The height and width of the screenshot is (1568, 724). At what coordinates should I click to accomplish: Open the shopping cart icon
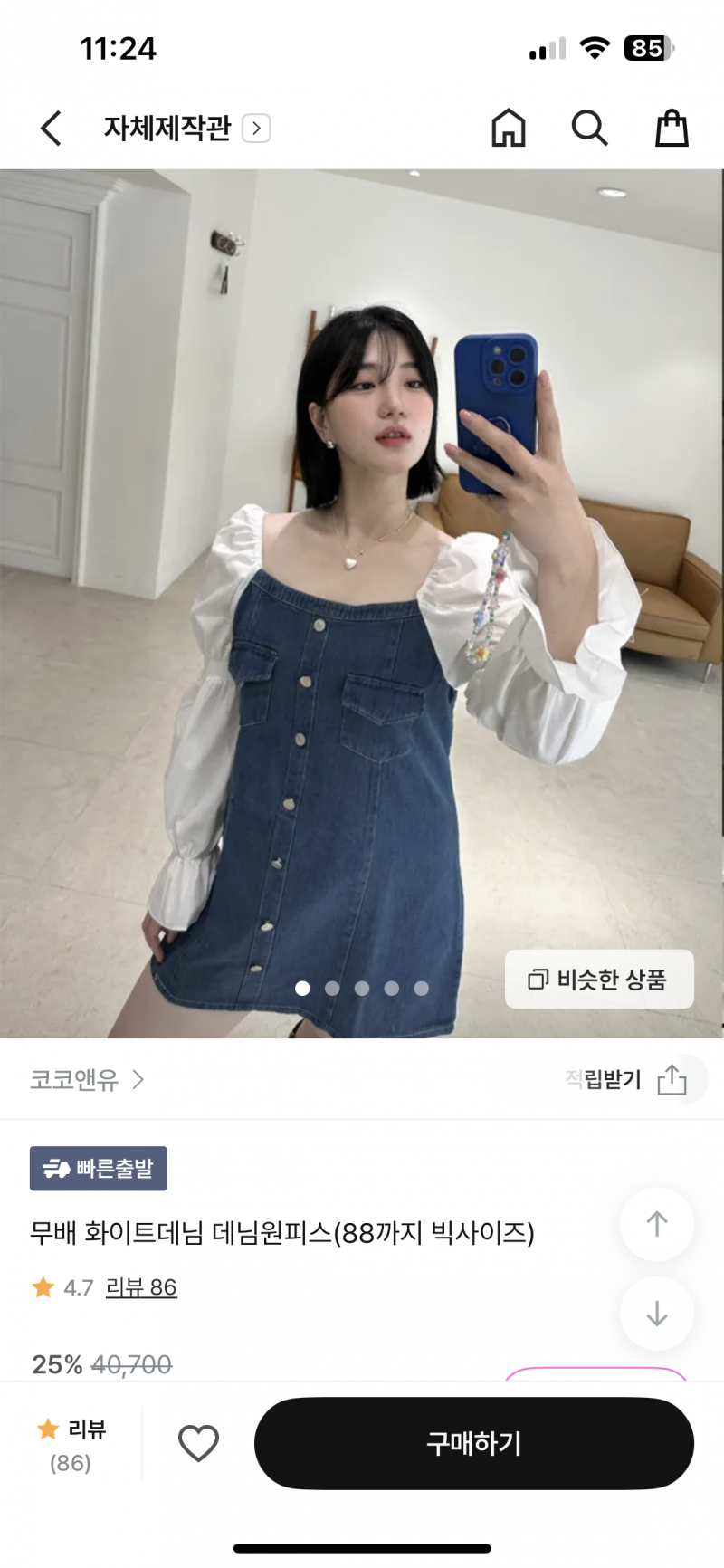pyautogui.click(x=671, y=128)
